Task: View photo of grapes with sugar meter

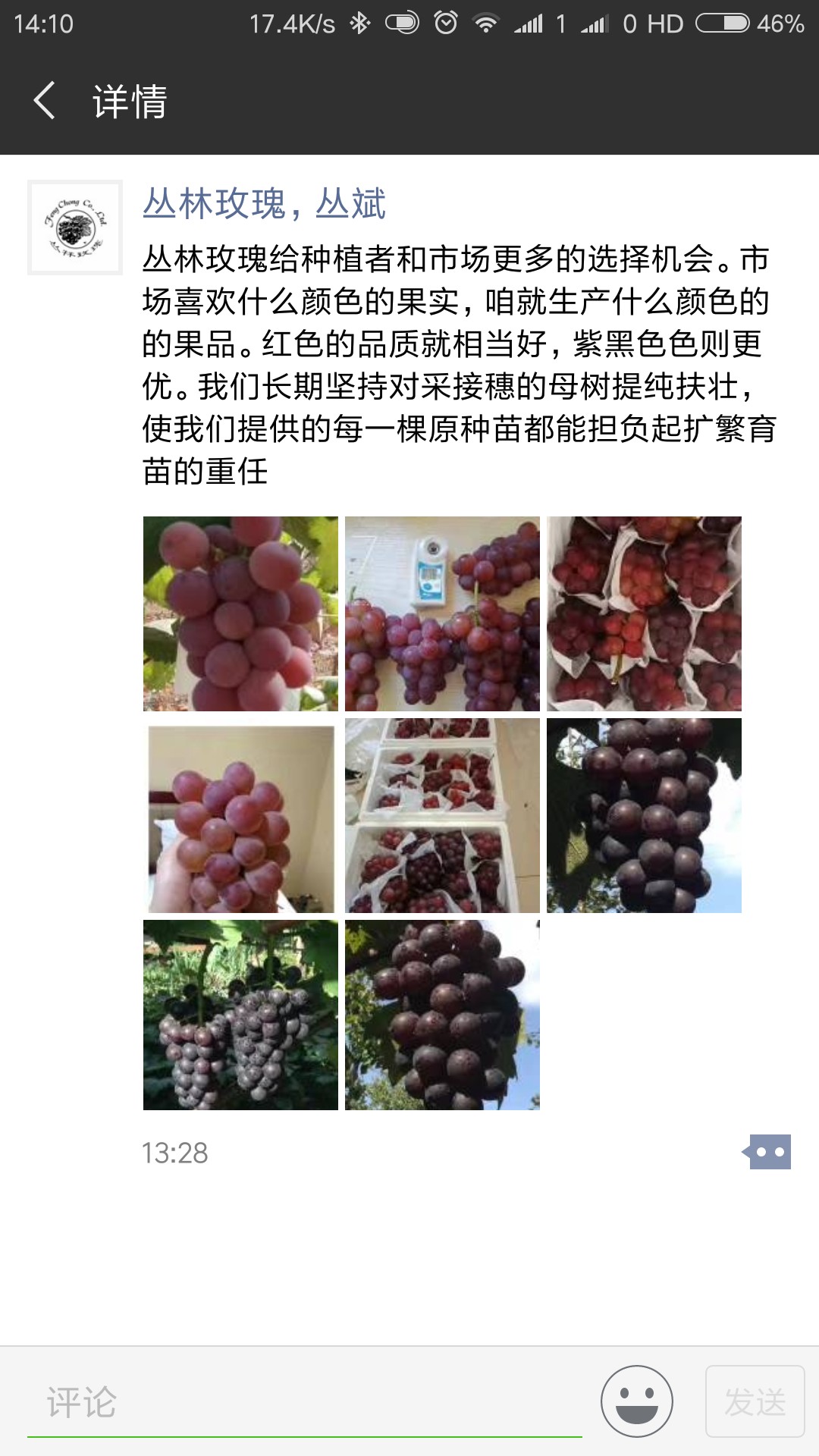Action: coord(442,613)
